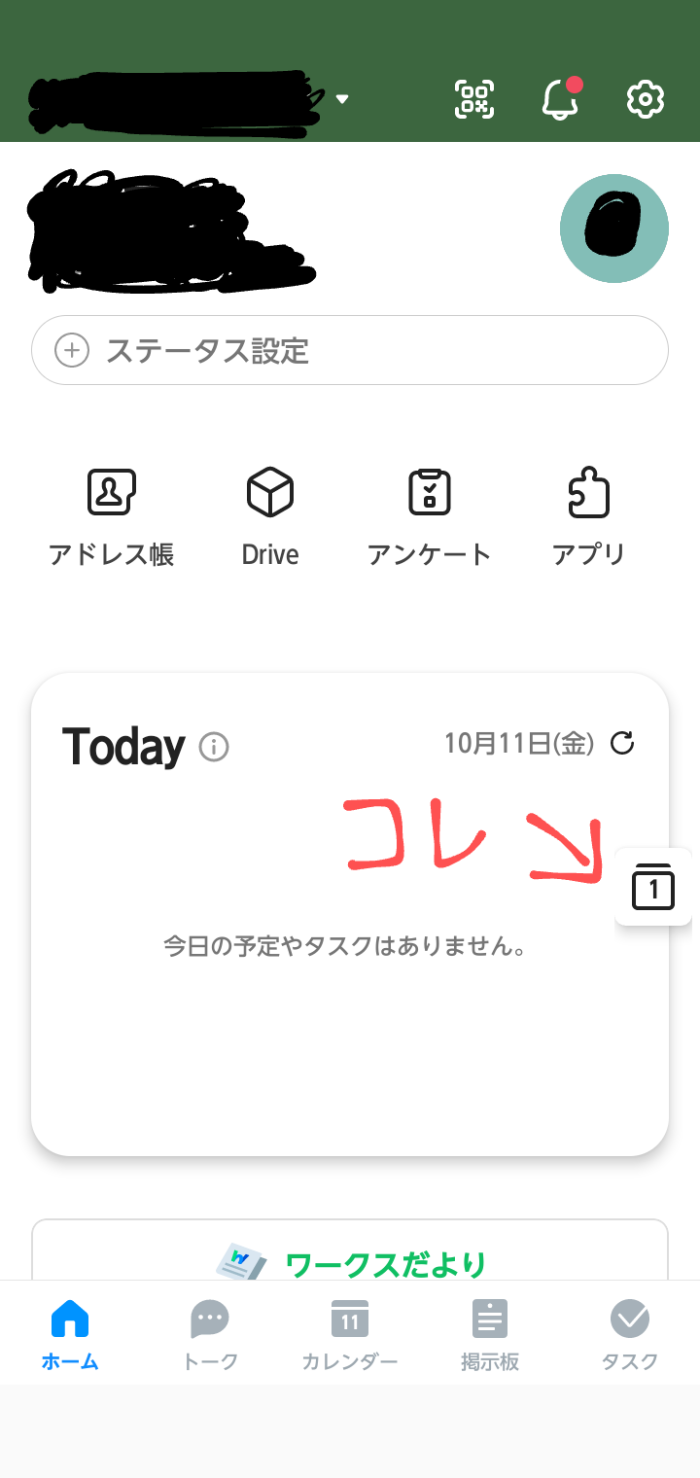Tap the floating calendar day button

point(653,886)
